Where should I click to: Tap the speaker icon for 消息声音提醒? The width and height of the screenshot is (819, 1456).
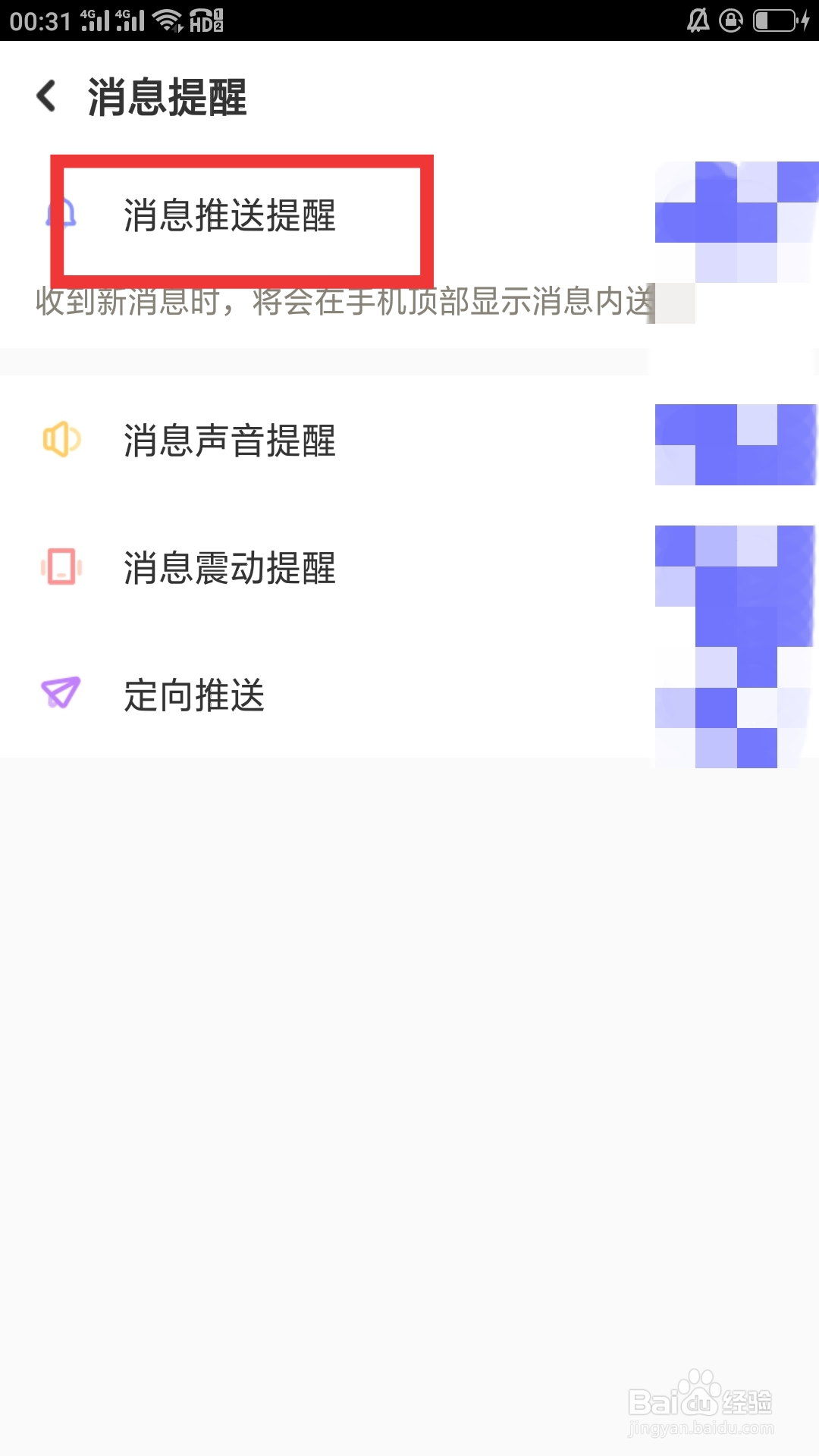[x=61, y=440]
